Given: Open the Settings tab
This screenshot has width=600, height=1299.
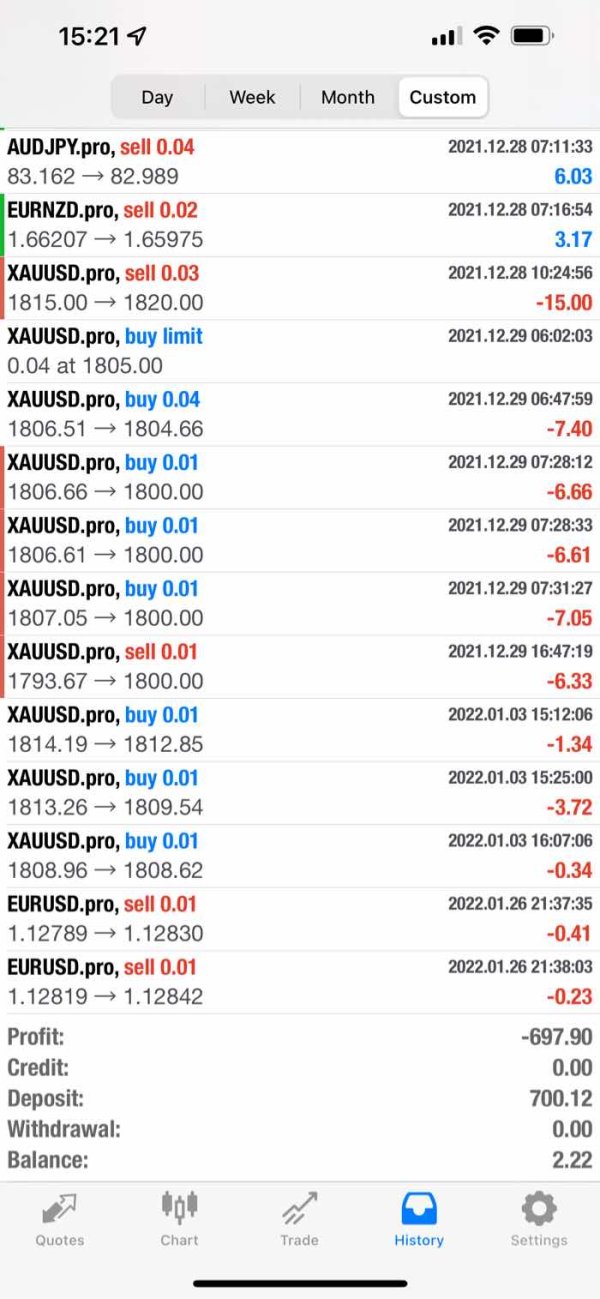Looking at the screenshot, I should coord(539,1220).
